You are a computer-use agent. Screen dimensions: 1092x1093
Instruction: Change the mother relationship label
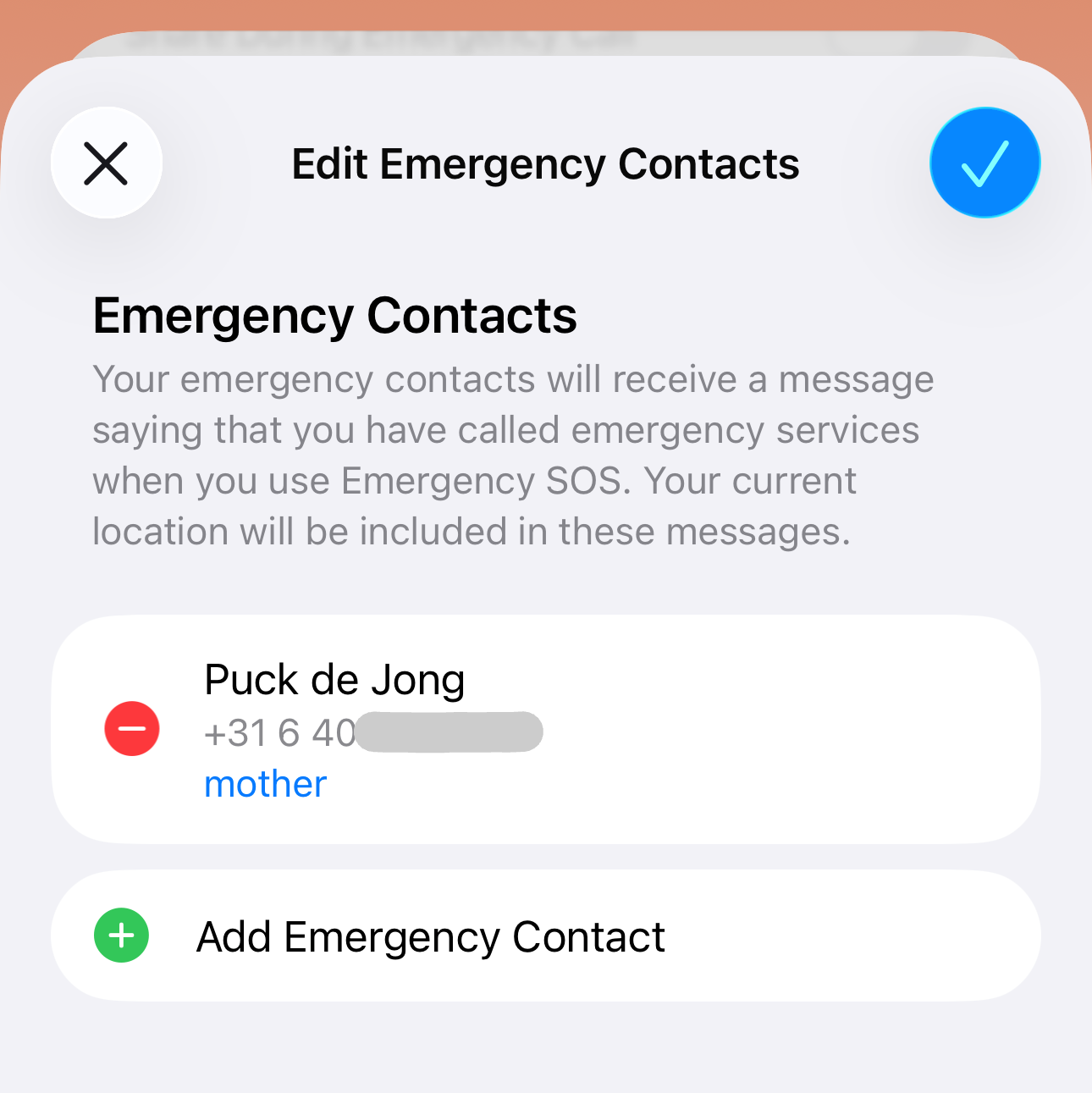(x=265, y=784)
